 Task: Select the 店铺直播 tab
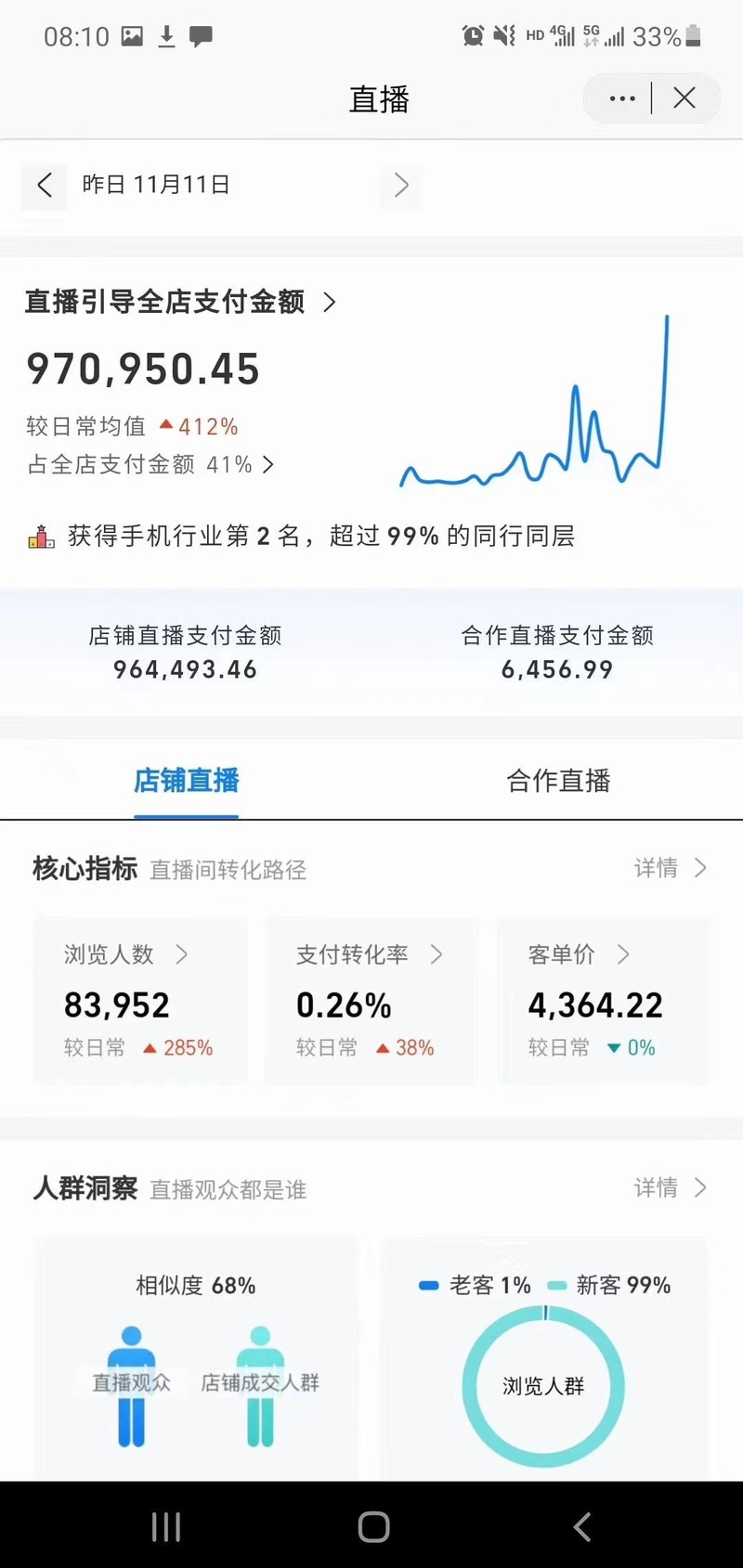point(186,781)
